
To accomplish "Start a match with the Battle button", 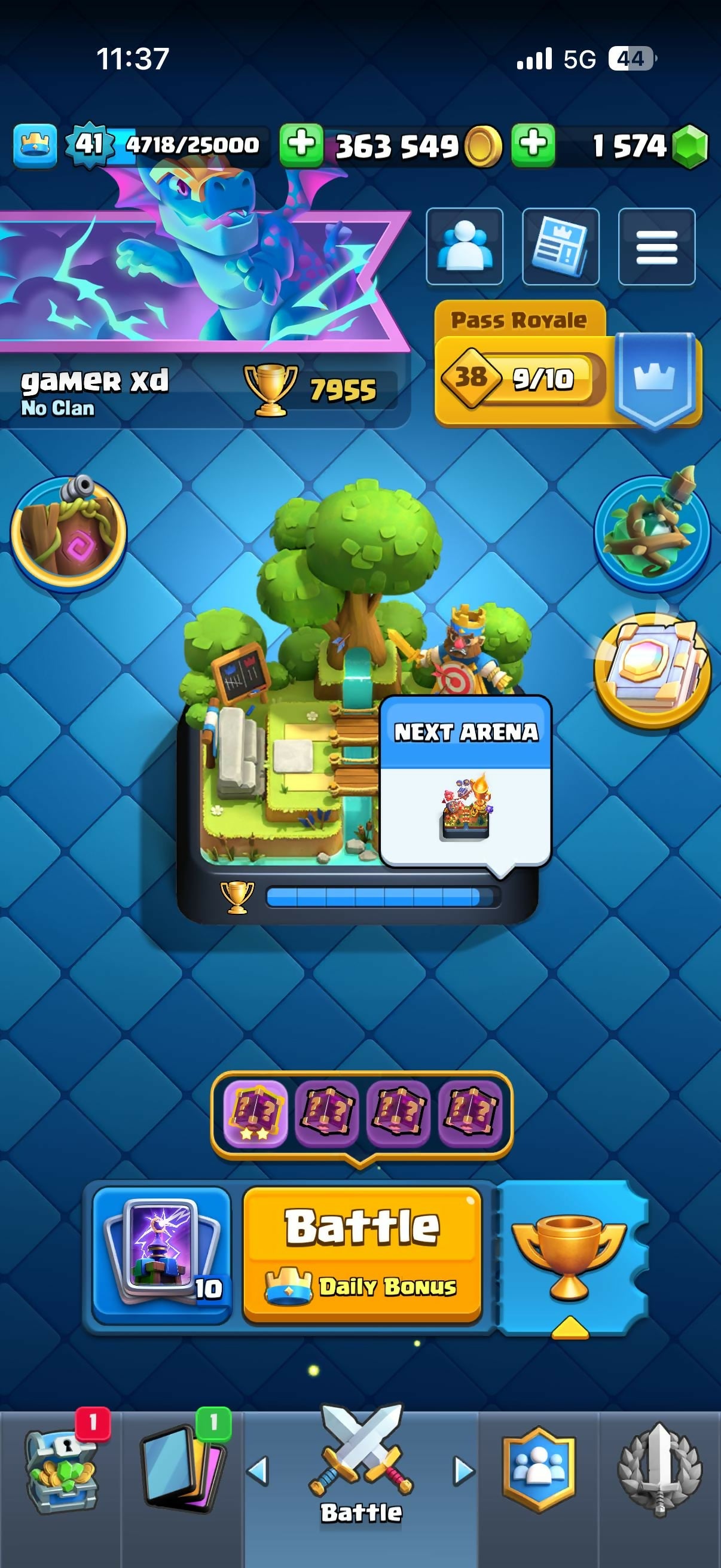I will (x=362, y=1254).
